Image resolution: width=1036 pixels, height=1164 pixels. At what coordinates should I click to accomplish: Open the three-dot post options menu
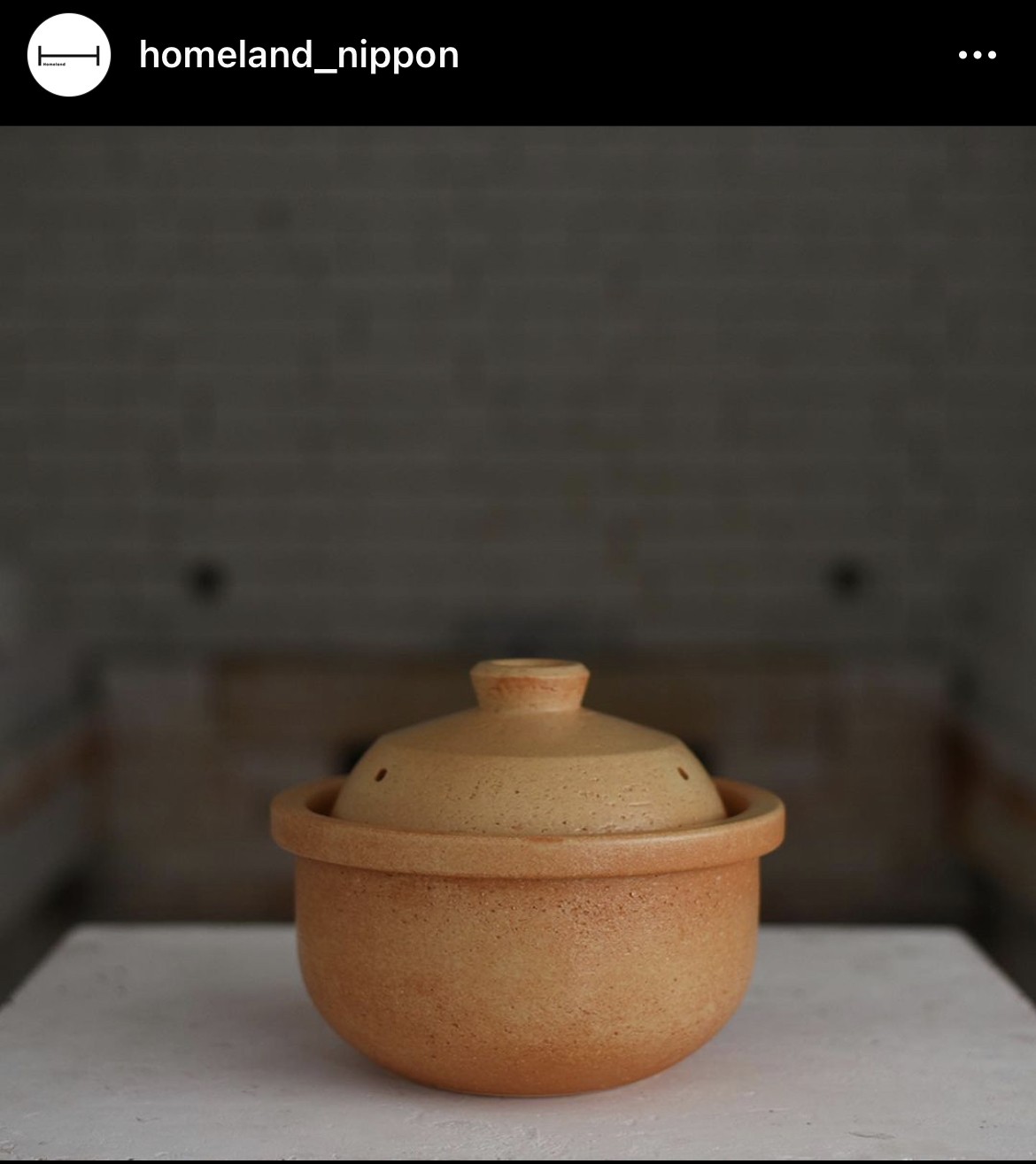977,55
